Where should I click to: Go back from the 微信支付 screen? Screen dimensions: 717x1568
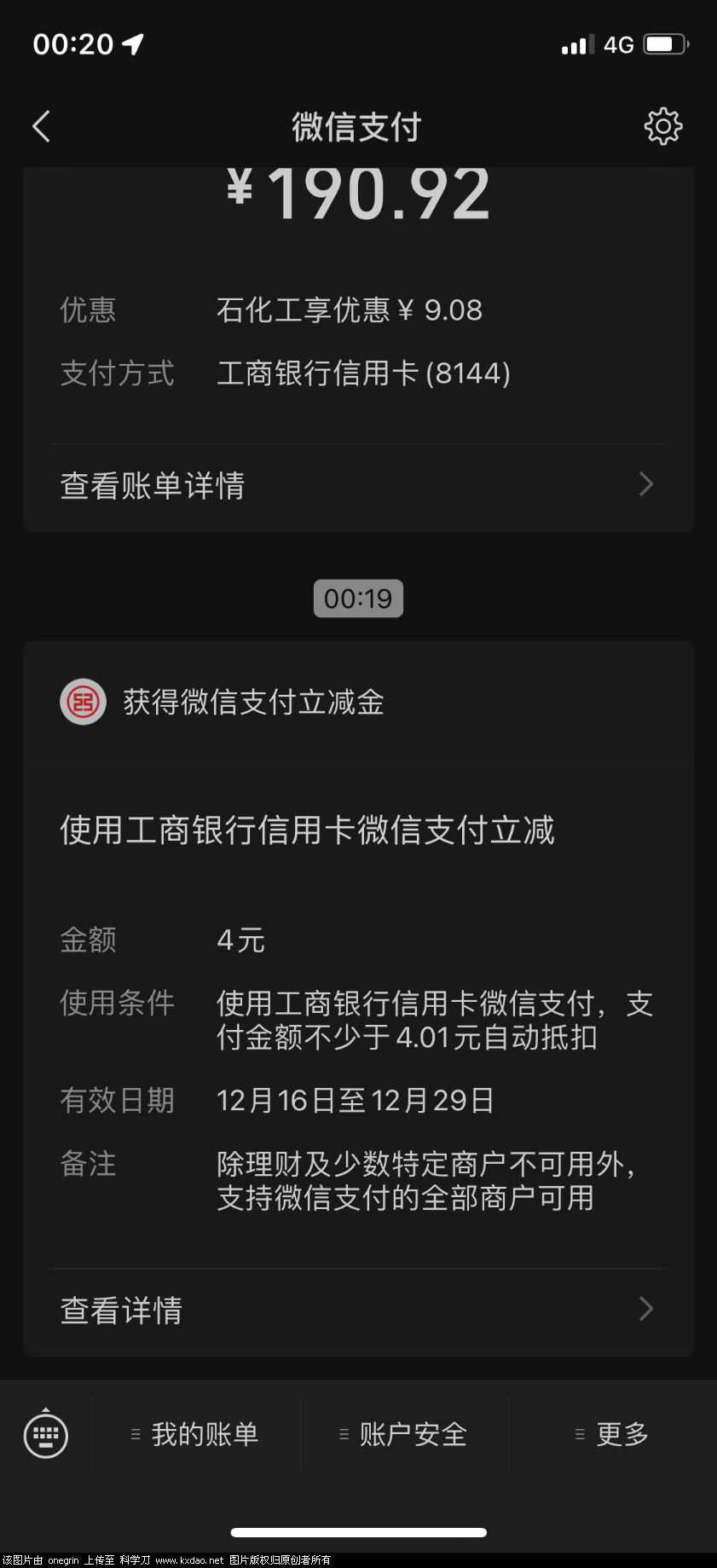point(42,127)
